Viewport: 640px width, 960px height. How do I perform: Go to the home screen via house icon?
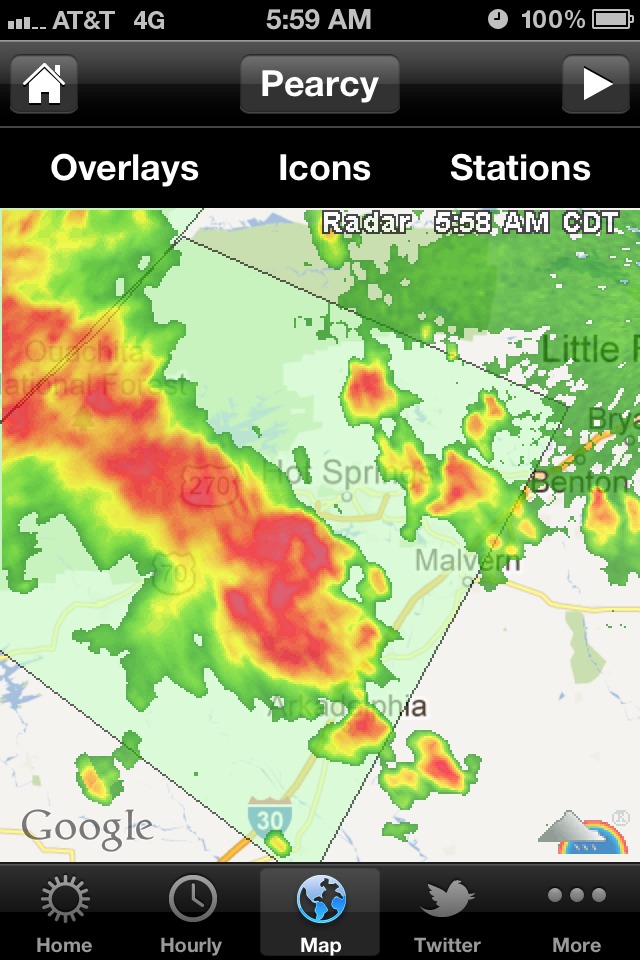tap(44, 85)
